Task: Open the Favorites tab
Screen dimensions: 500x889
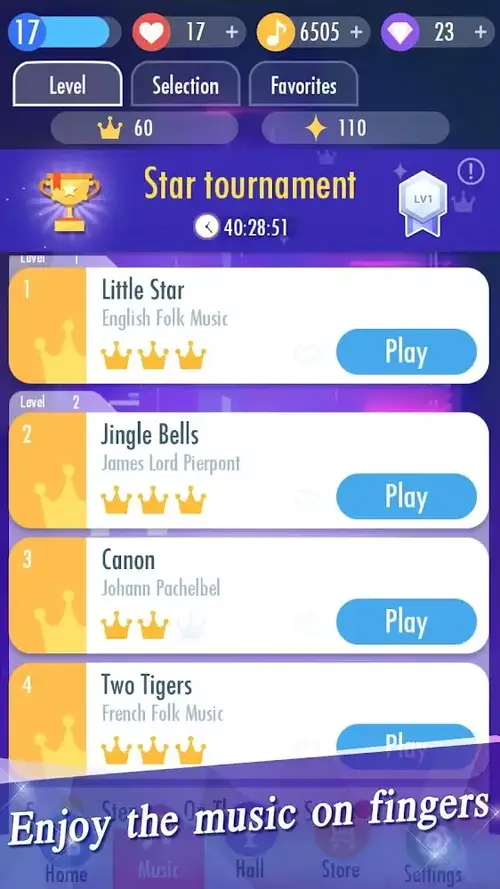Action: click(303, 84)
